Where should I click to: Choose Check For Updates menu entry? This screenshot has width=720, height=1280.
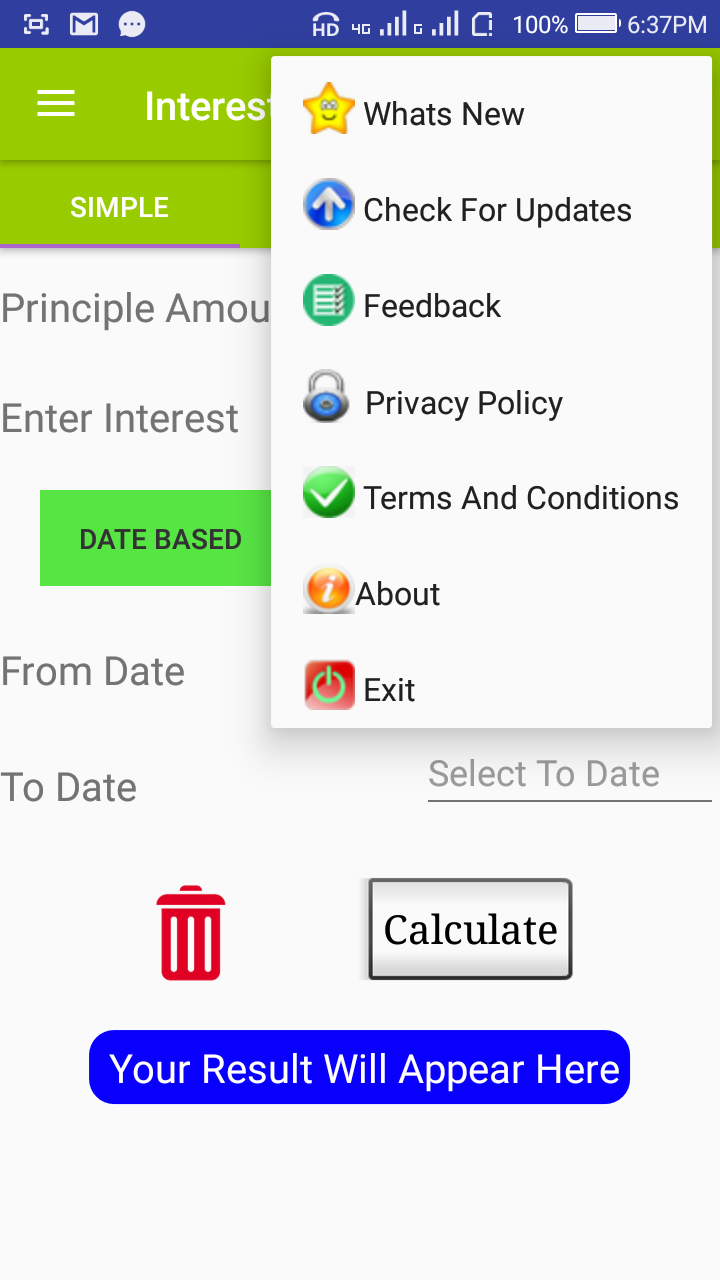(497, 209)
